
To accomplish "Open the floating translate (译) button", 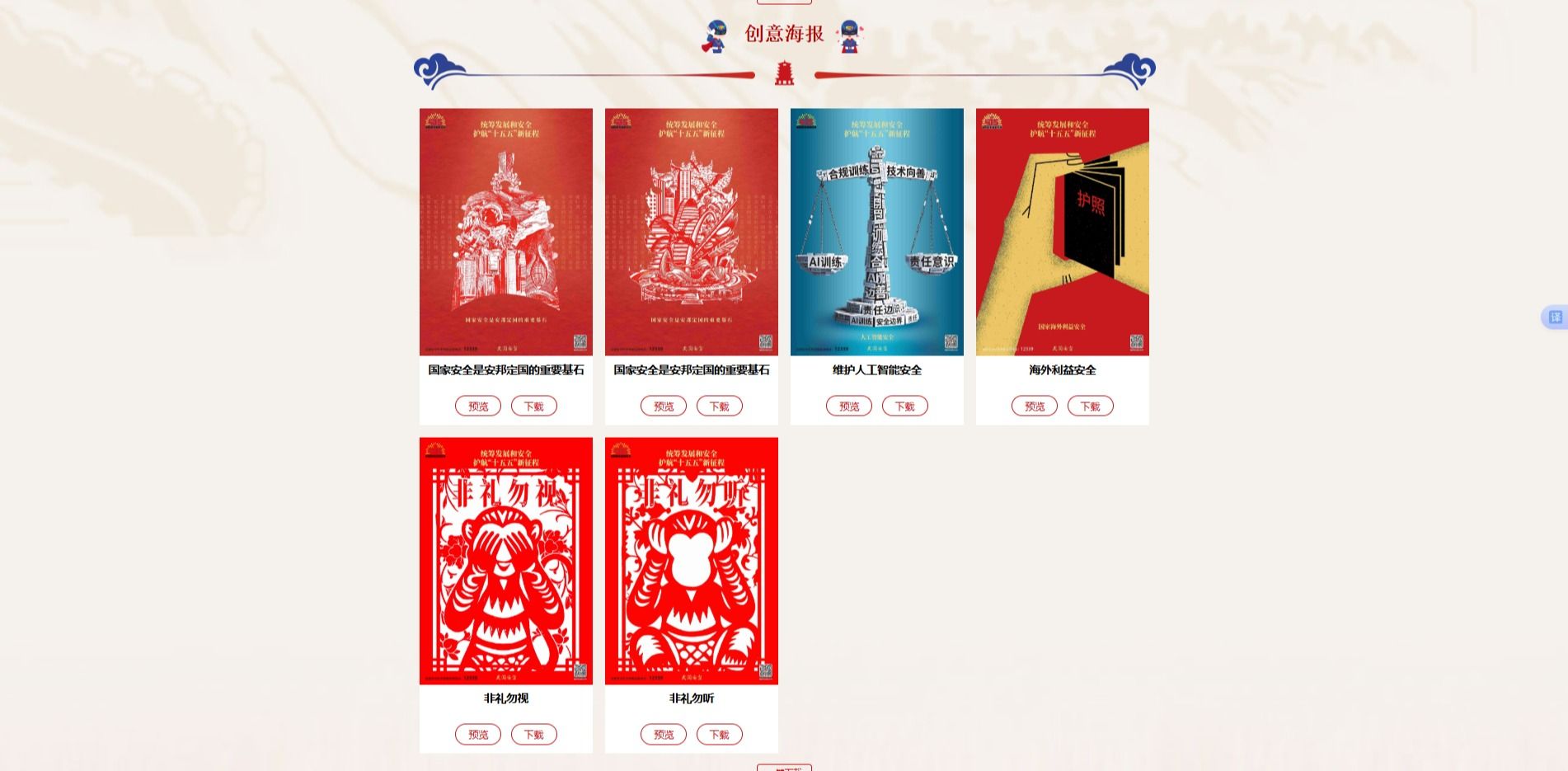I will [1555, 317].
